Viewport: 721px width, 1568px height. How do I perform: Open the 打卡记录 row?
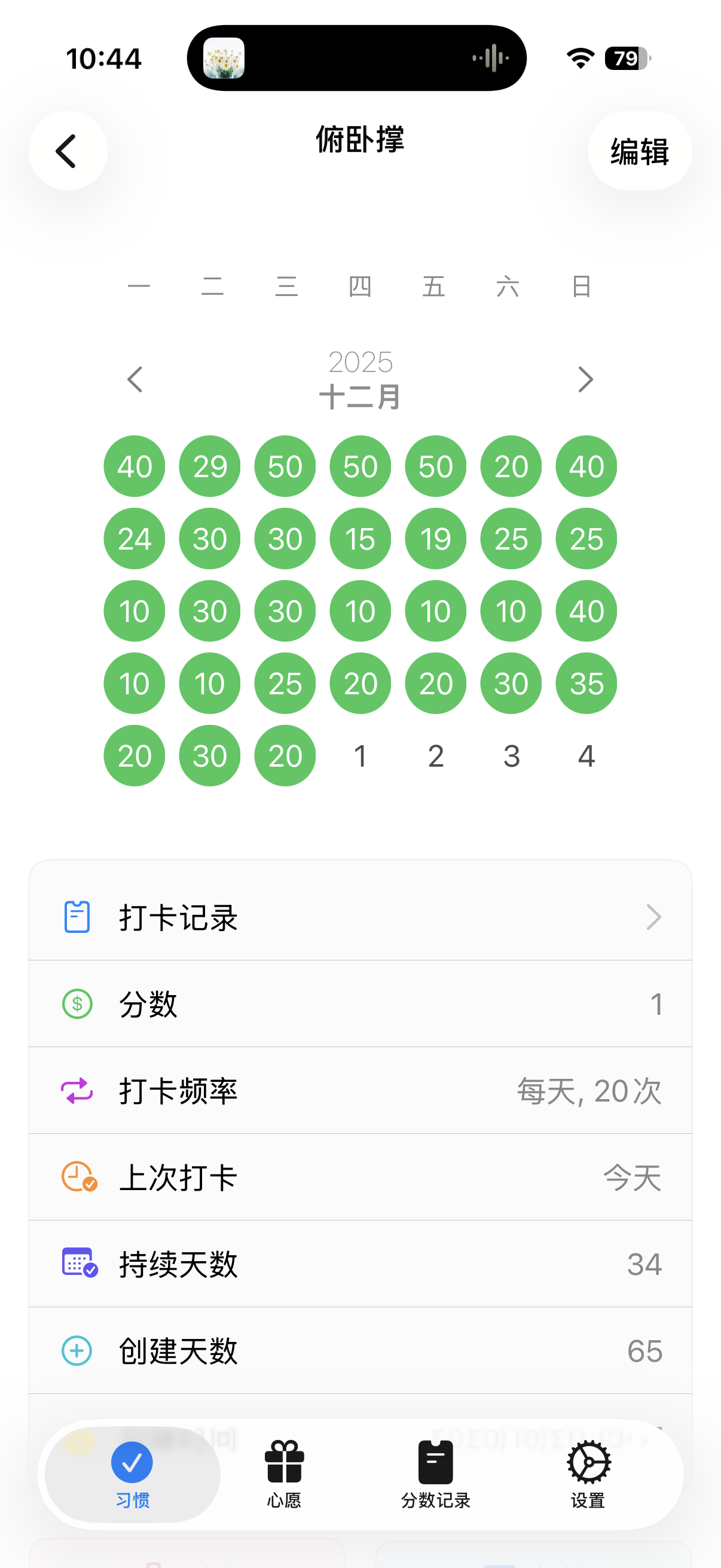(360, 917)
